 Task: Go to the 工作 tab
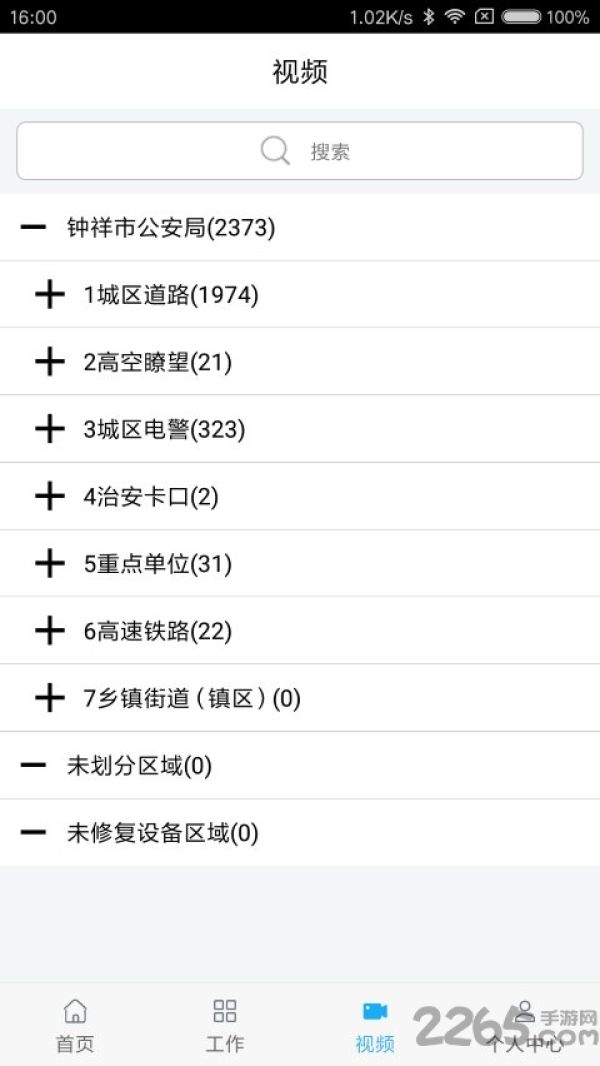[x=225, y=1025]
